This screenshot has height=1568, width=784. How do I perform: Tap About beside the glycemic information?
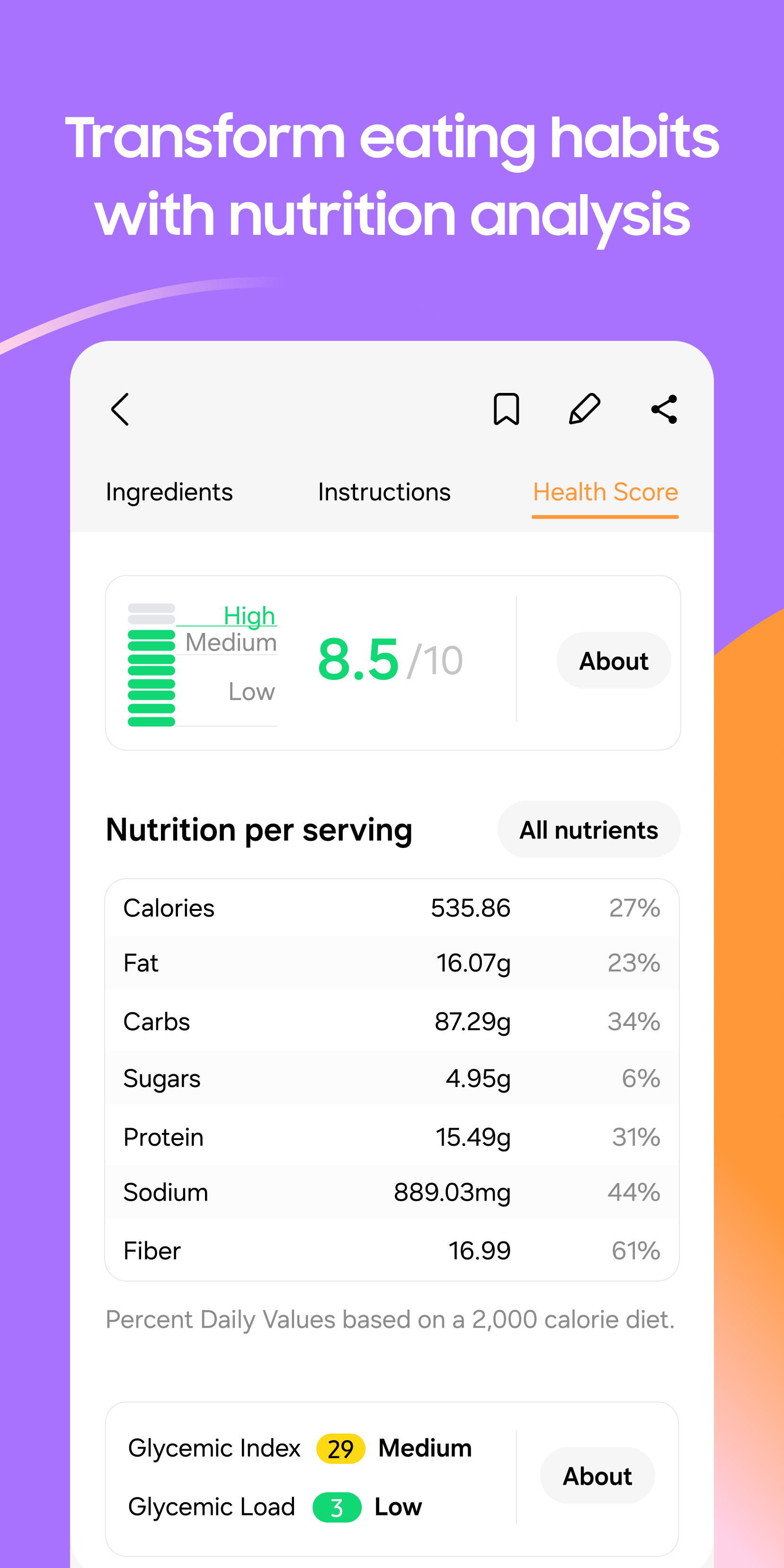[598, 1476]
